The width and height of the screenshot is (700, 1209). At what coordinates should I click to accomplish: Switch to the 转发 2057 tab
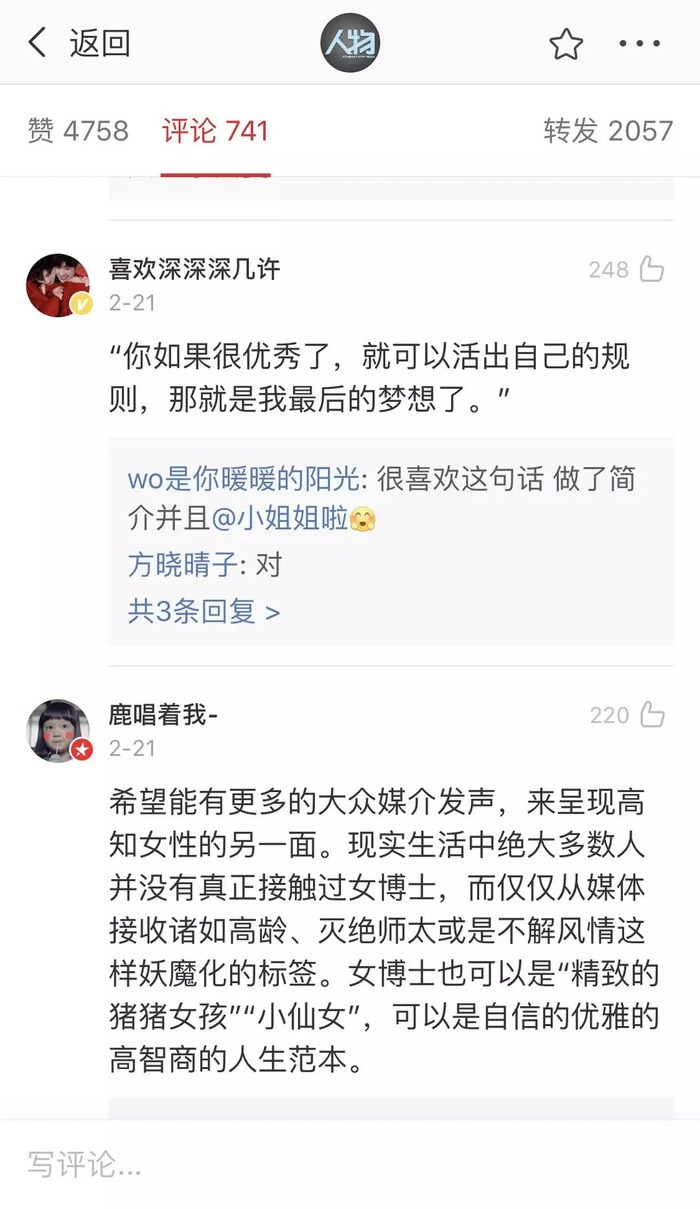pyautogui.click(x=608, y=131)
